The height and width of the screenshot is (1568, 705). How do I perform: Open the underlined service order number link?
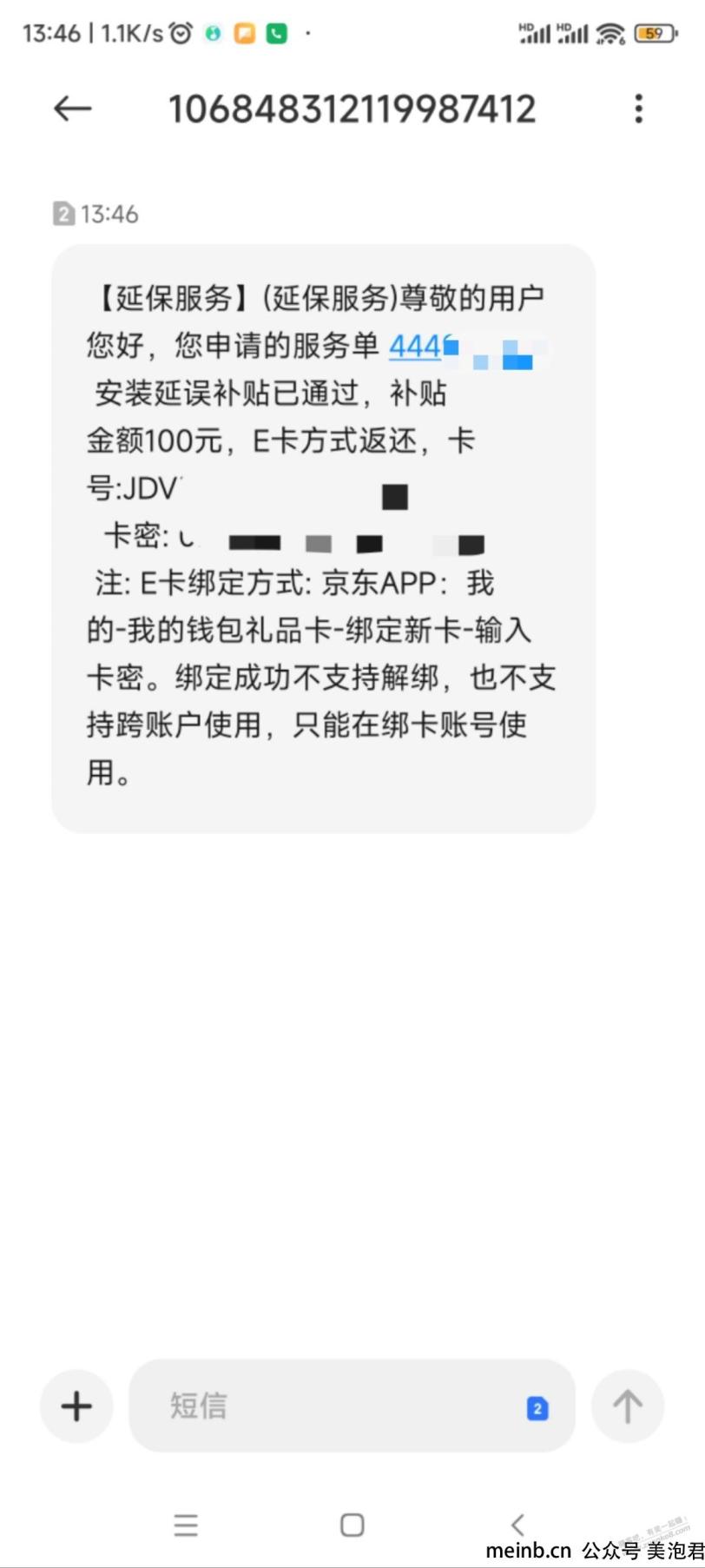(417, 347)
